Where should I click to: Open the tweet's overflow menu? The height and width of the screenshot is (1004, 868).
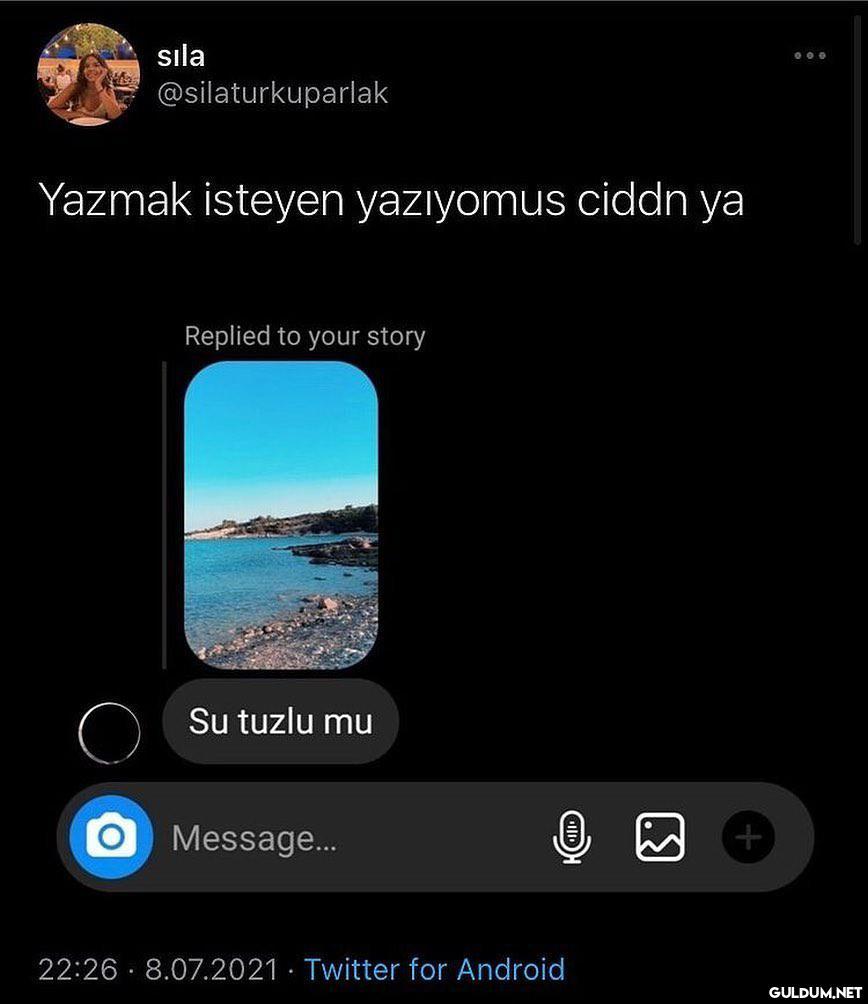point(810,56)
